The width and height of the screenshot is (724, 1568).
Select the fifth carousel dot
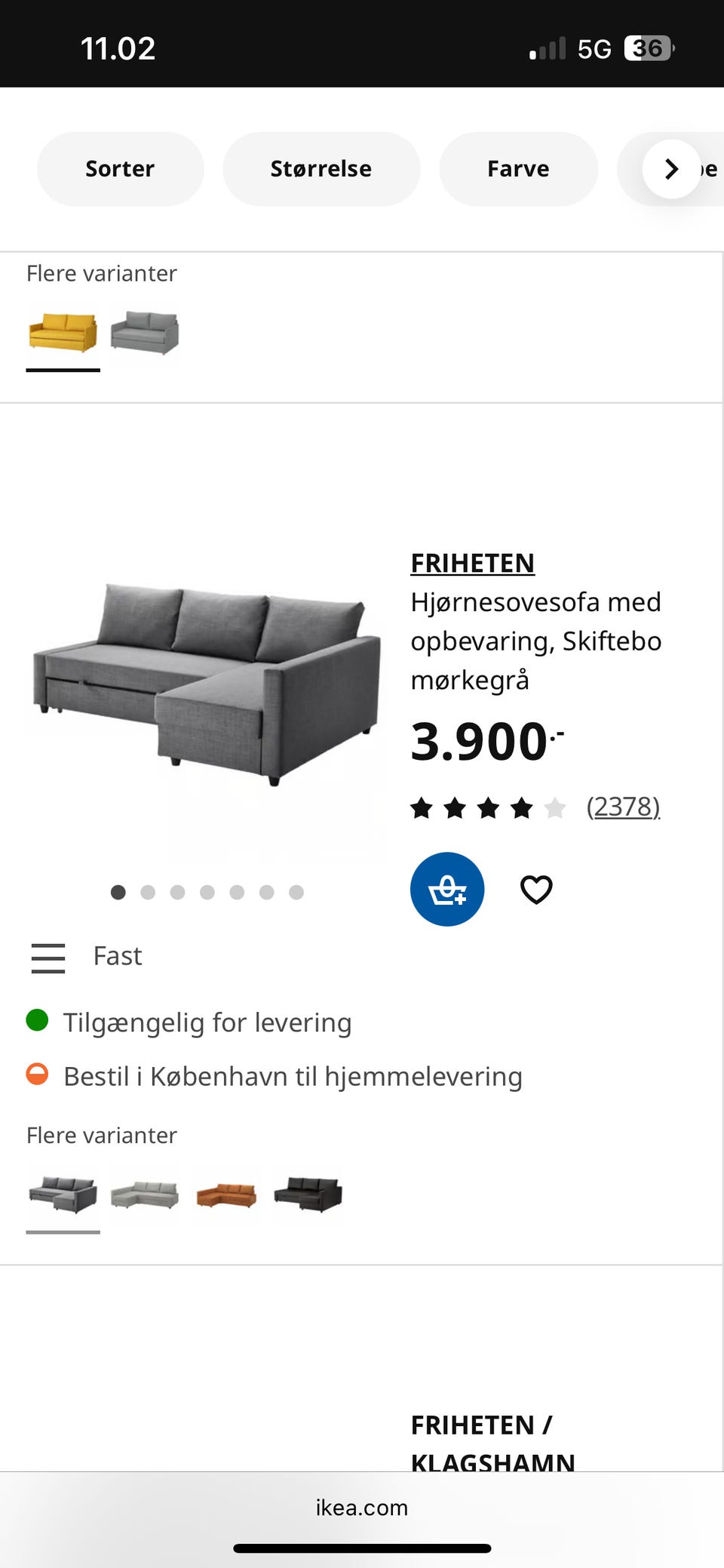click(x=237, y=892)
